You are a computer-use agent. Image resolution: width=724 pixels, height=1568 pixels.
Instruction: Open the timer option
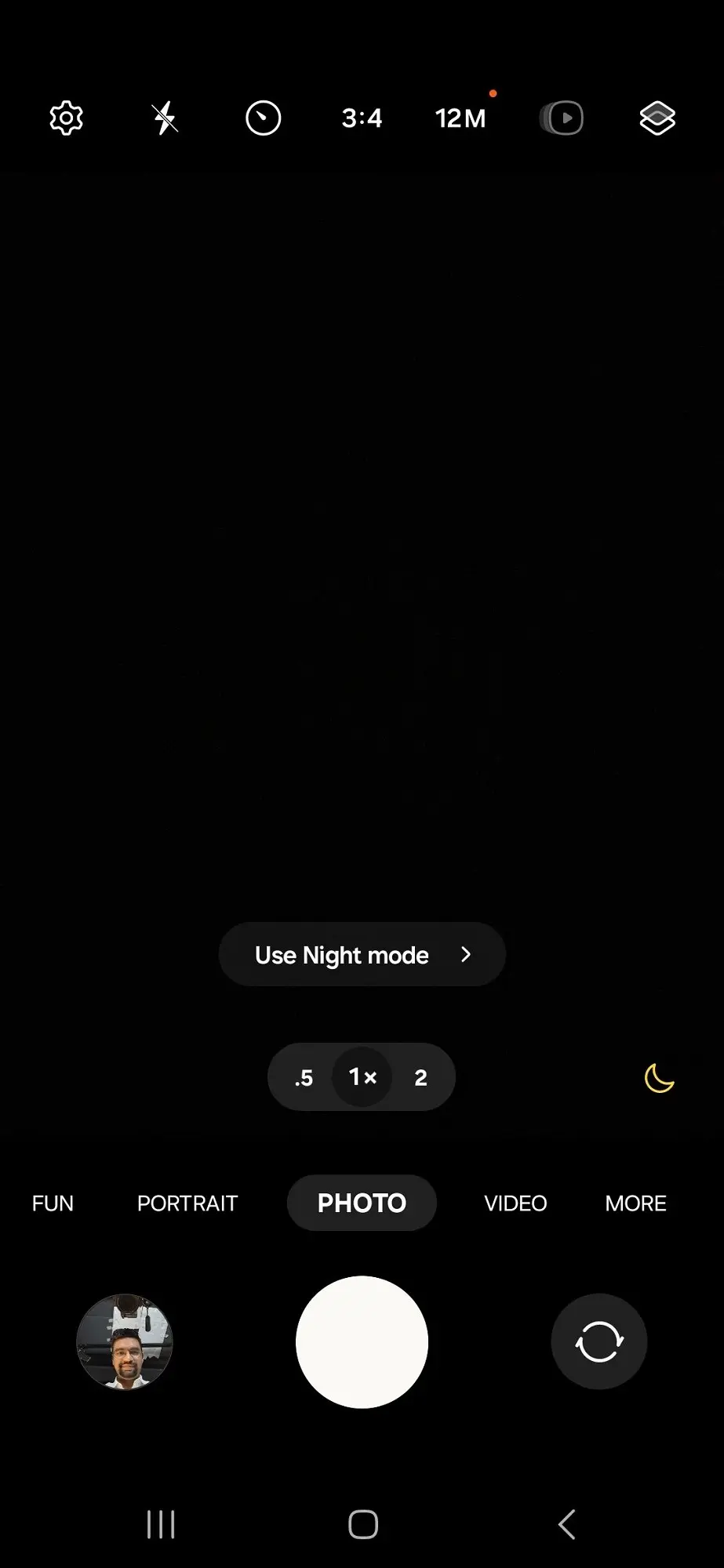[264, 118]
